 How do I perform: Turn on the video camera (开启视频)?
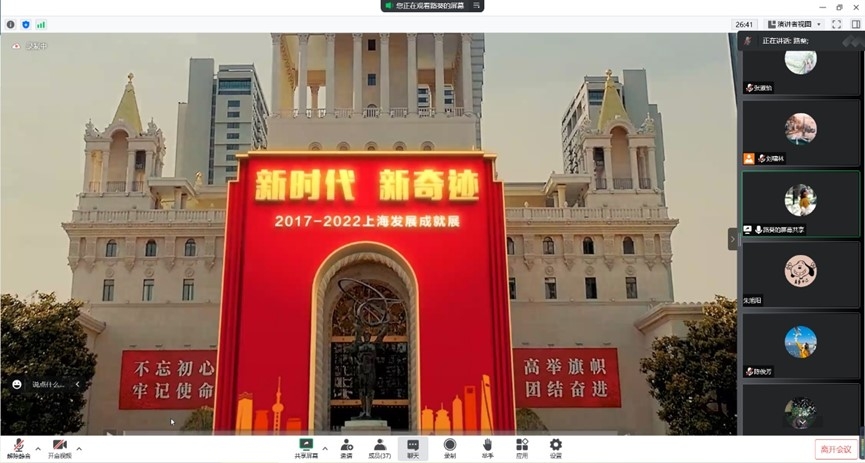[x=59, y=447]
